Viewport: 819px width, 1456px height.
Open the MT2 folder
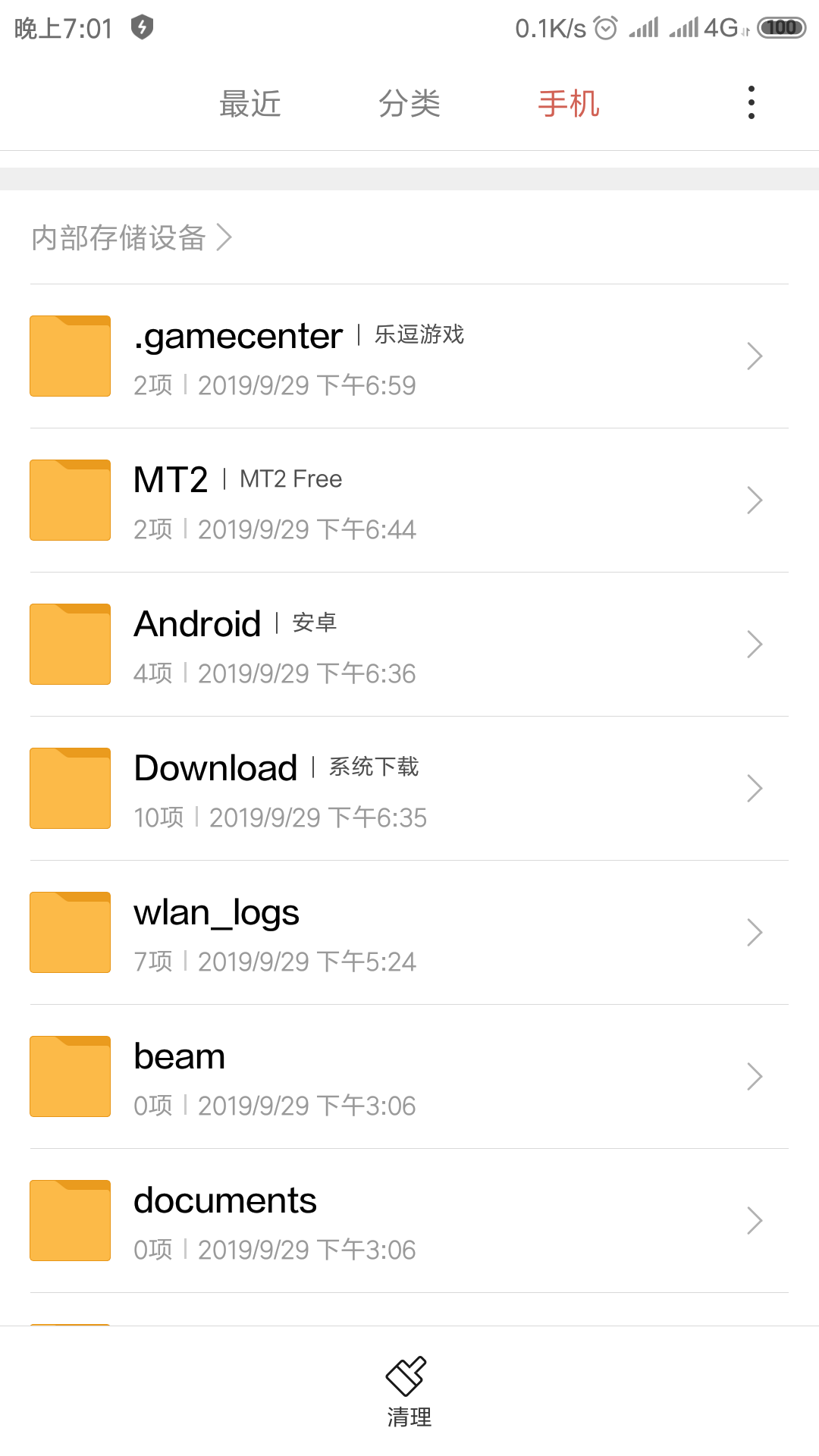tap(409, 500)
